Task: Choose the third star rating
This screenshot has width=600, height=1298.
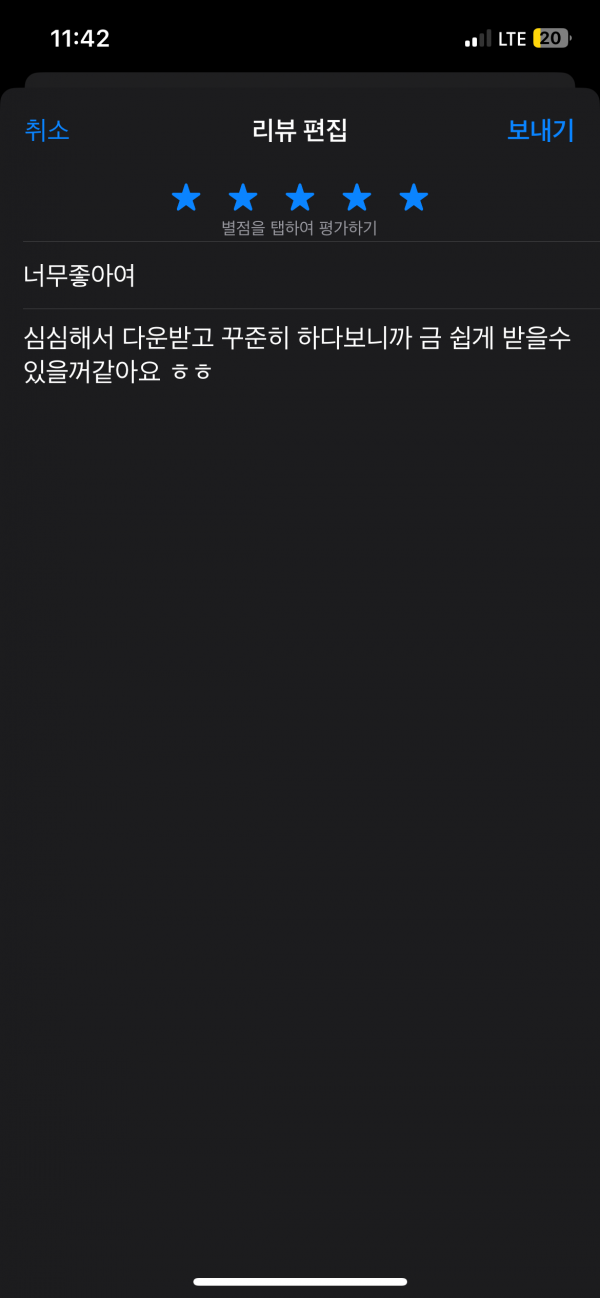Action: [x=300, y=197]
